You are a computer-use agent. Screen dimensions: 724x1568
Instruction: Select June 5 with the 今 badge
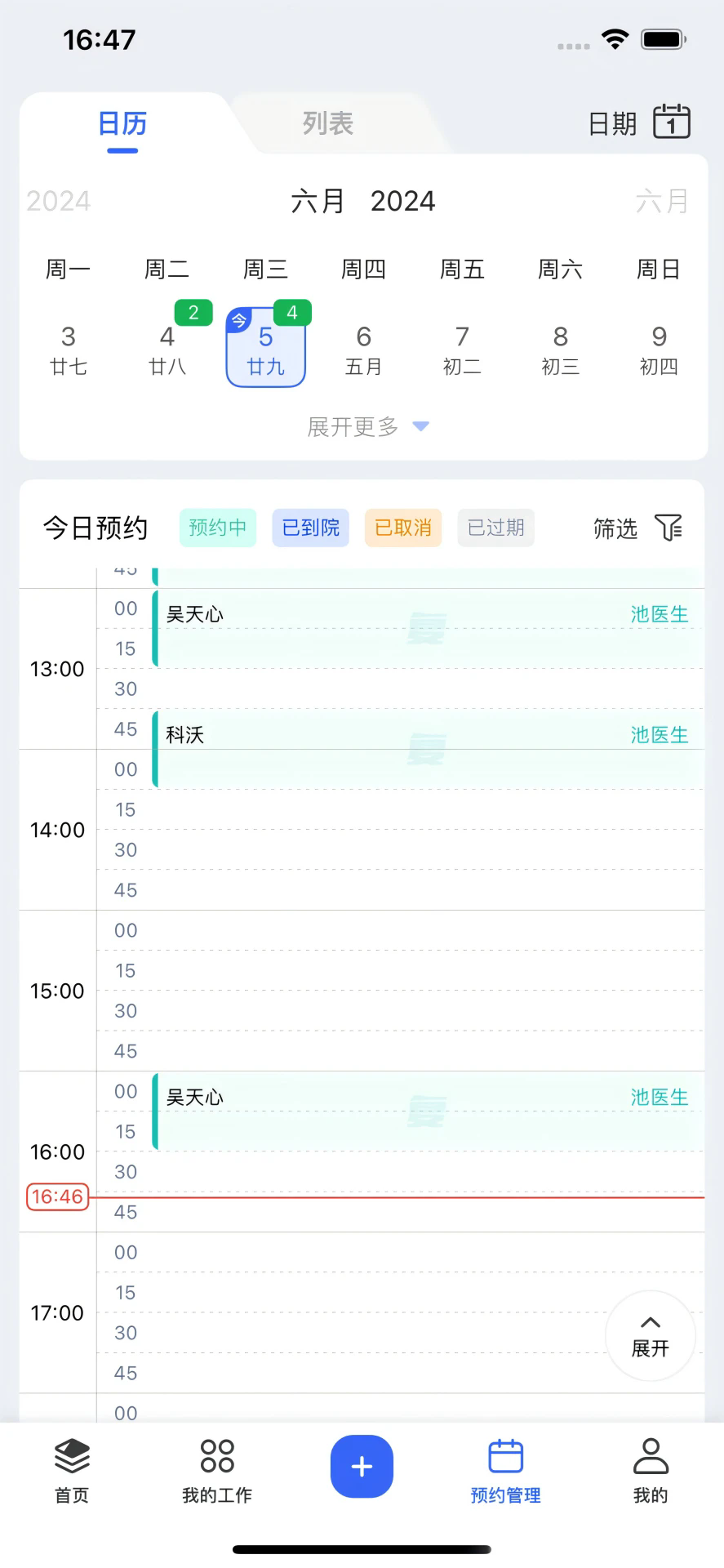[x=265, y=346]
